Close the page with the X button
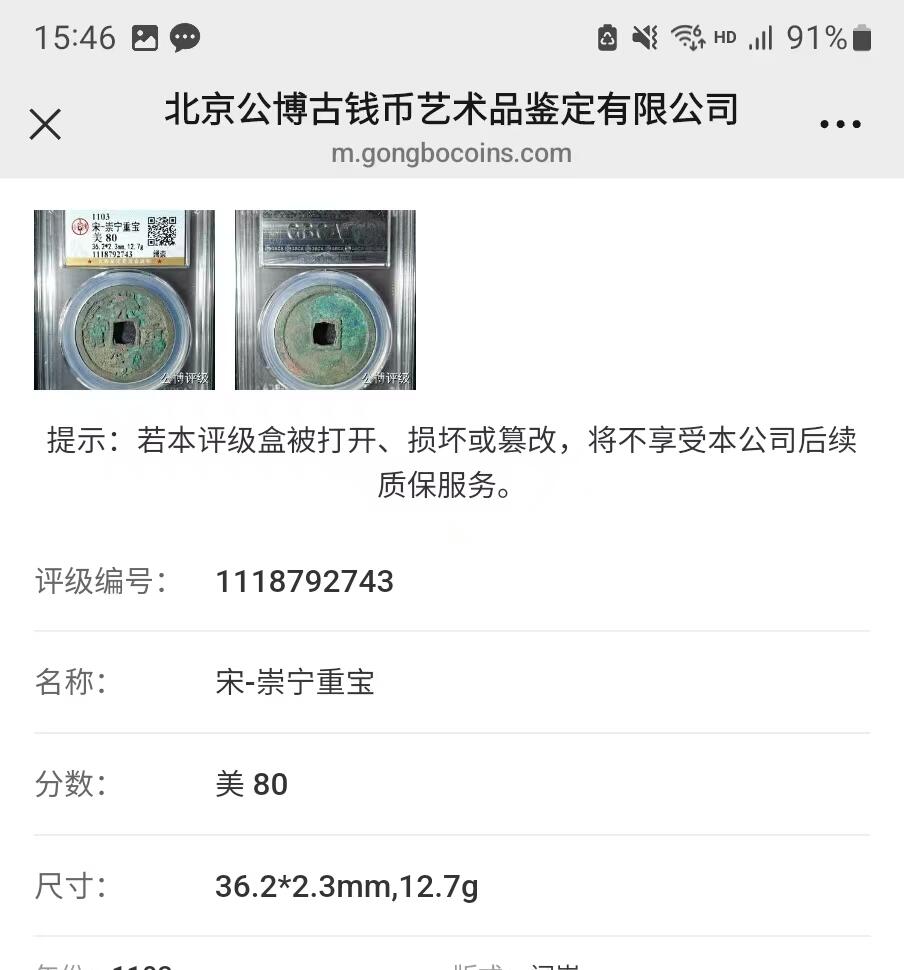The width and height of the screenshot is (904, 970). coord(45,124)
